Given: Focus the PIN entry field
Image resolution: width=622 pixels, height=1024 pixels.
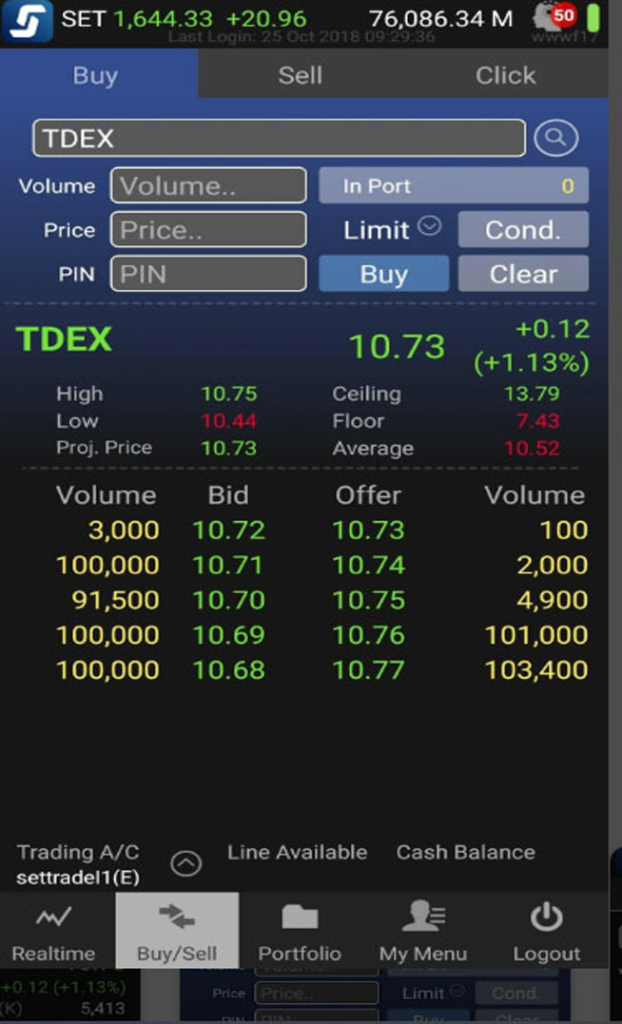Looking at the screenshot, I should (x=208, y=274).
